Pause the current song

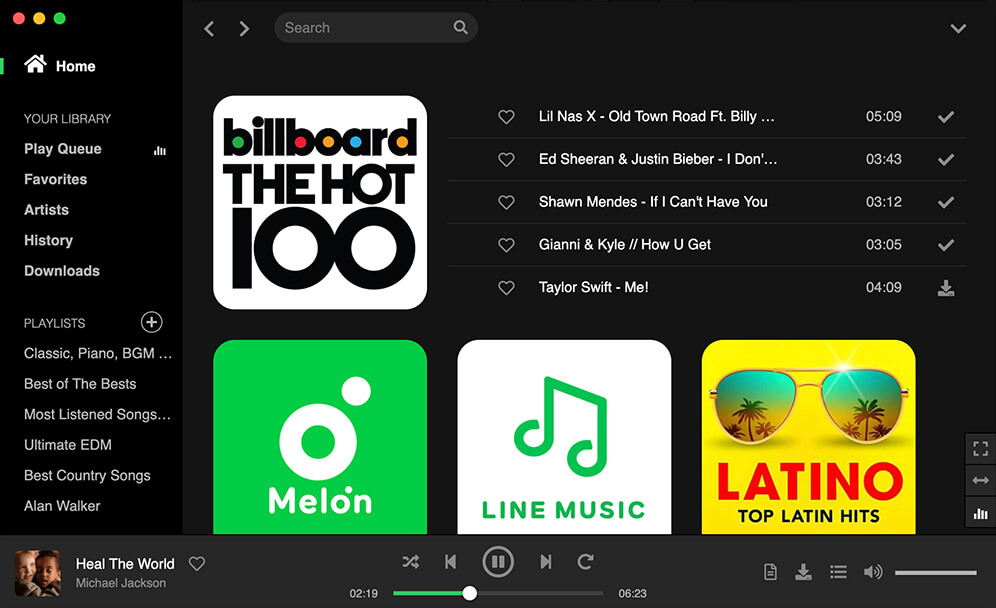click(x=497, y=562)
